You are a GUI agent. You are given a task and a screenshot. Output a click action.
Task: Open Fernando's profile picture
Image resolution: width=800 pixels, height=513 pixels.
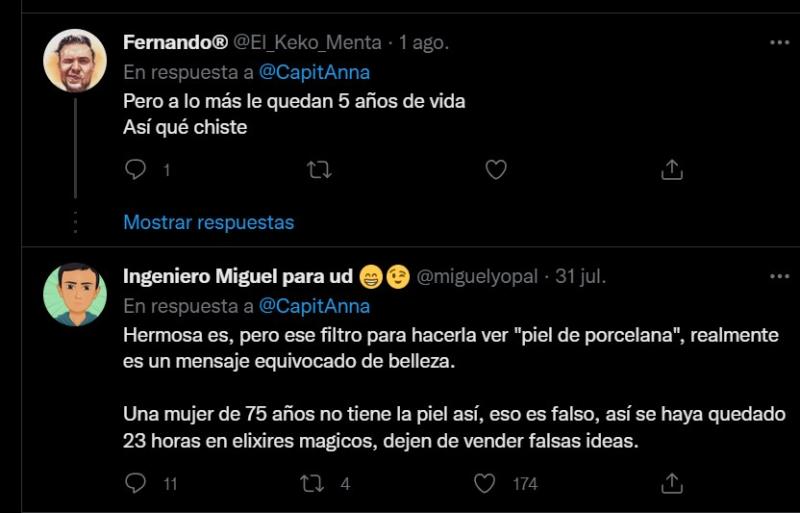75,60
